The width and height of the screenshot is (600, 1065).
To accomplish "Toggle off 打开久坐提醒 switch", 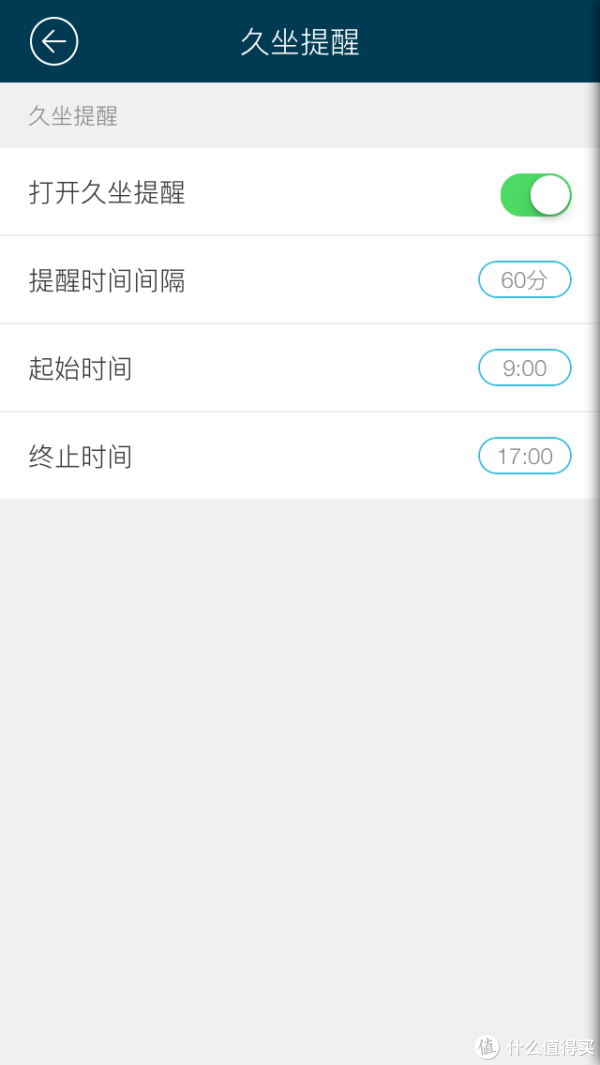I will pyautogui.click(x=535, y=195).
